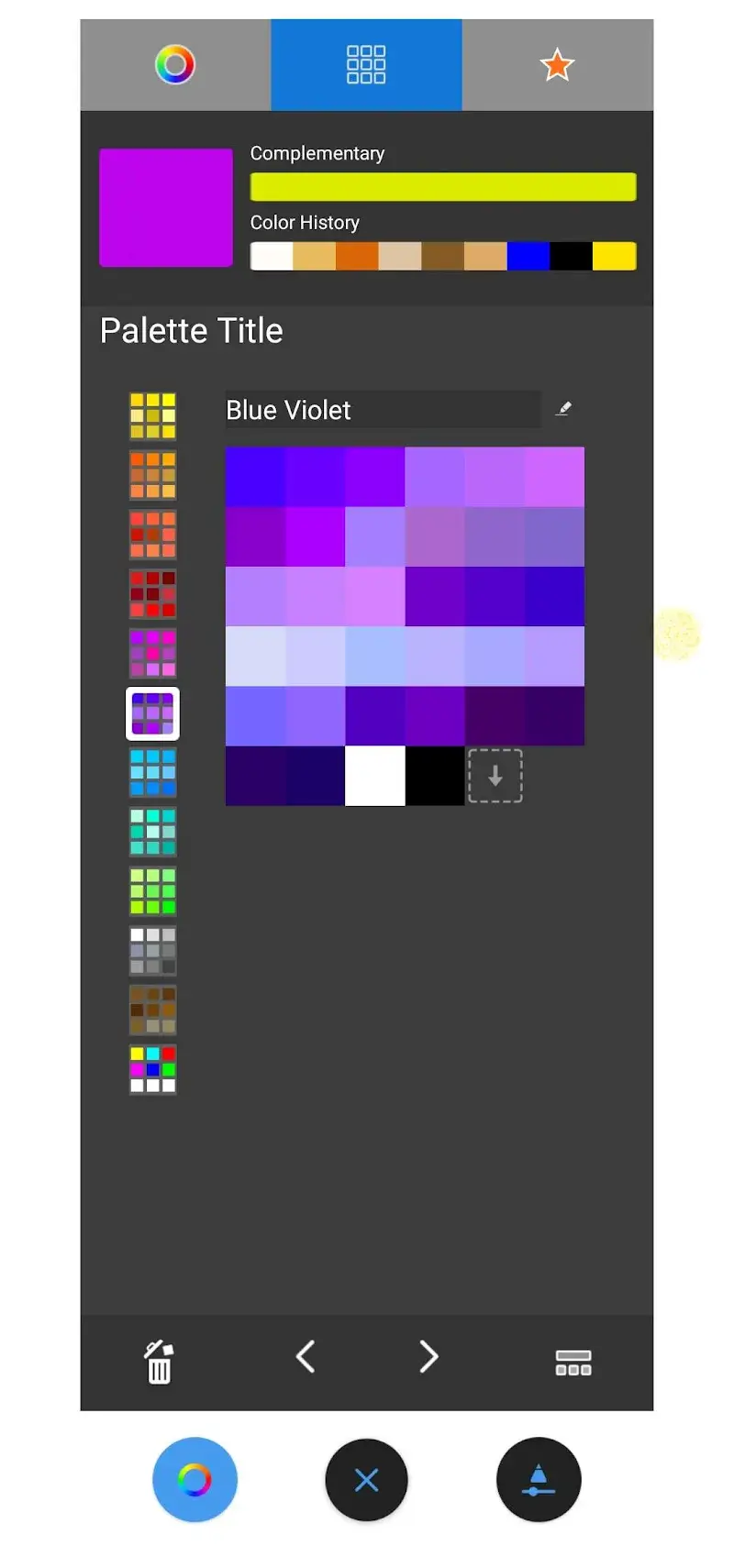Open the gray palette thumbnail
The width and height of the screenshot is (734, 1568).
click(152, 950)
